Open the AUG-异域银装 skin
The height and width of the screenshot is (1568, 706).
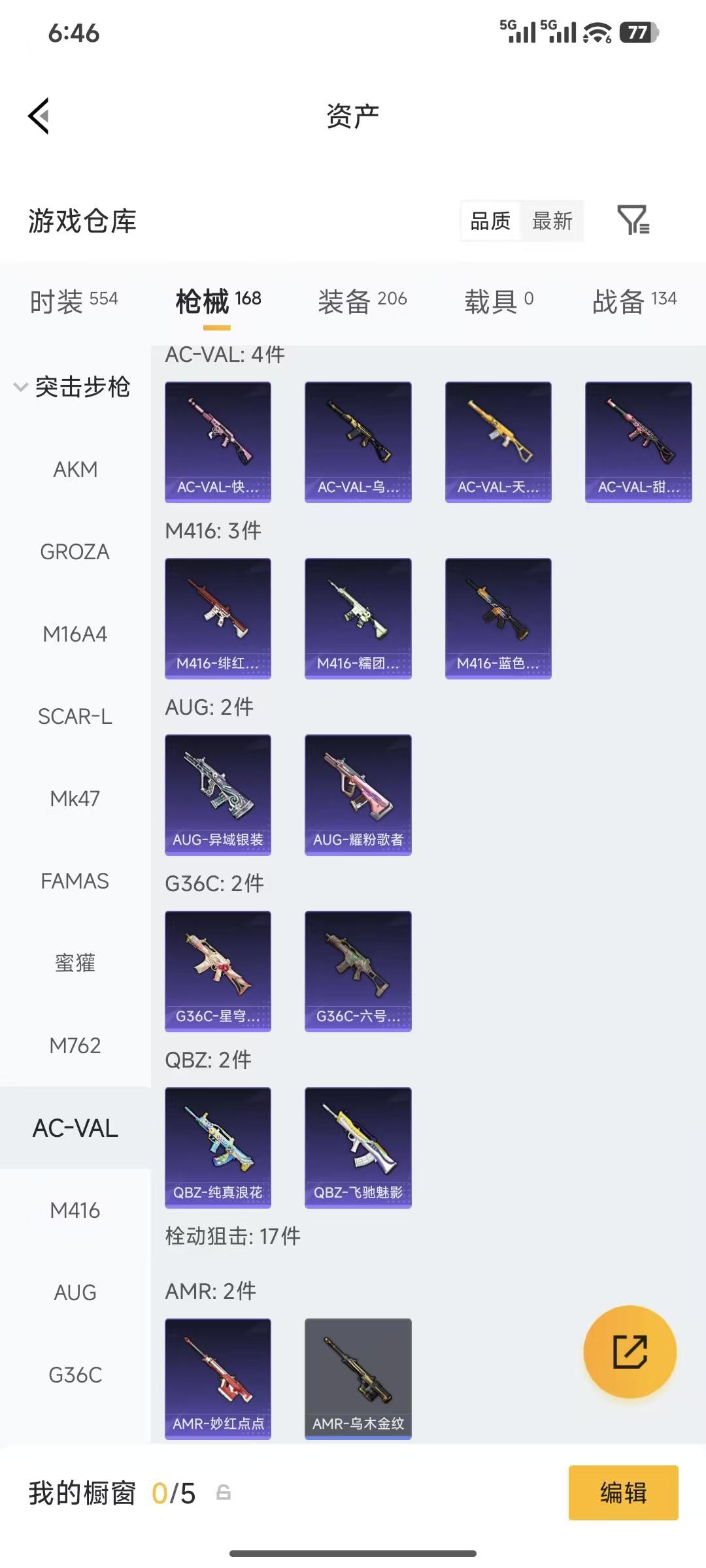coord(218,794)
